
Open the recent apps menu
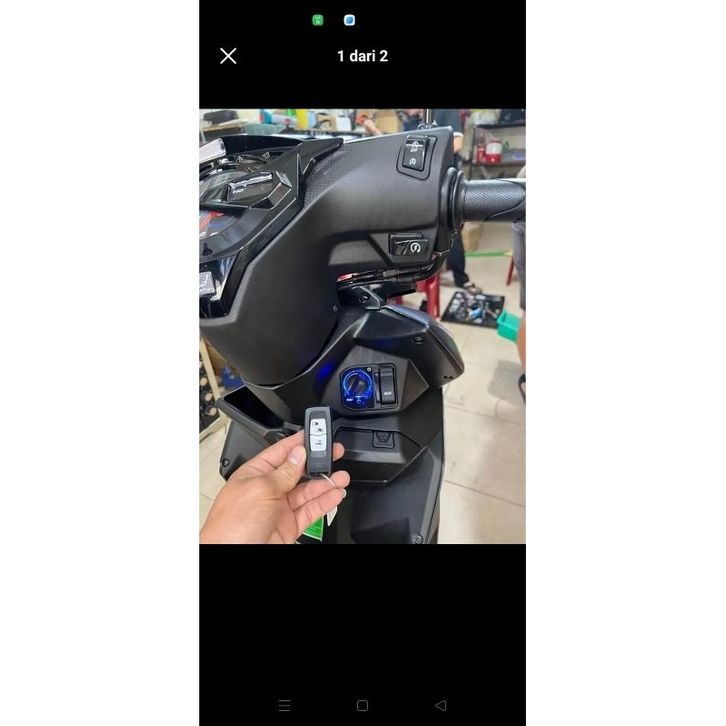point(284,705)
